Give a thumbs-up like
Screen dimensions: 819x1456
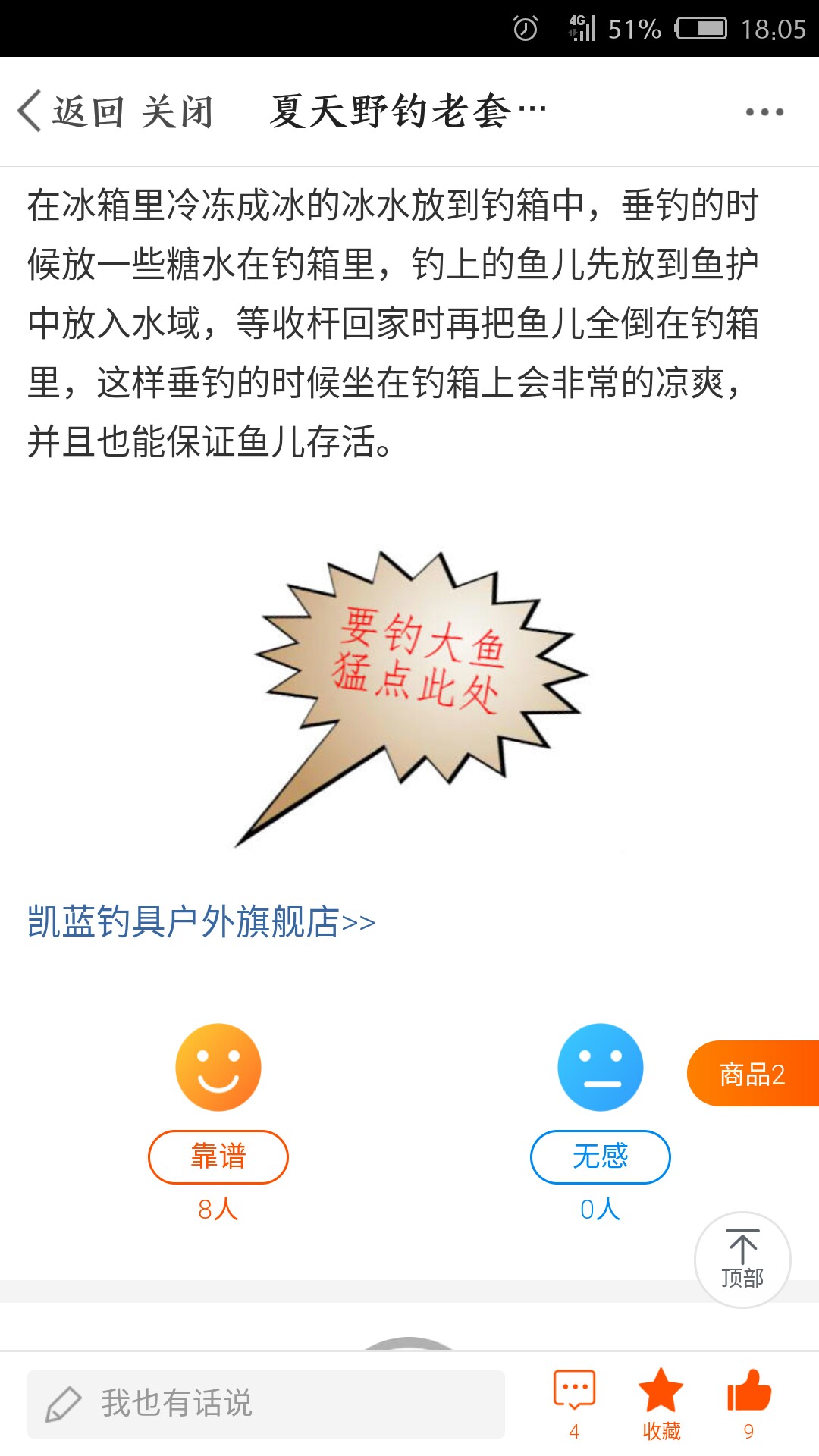click(x=748, y=1404)
